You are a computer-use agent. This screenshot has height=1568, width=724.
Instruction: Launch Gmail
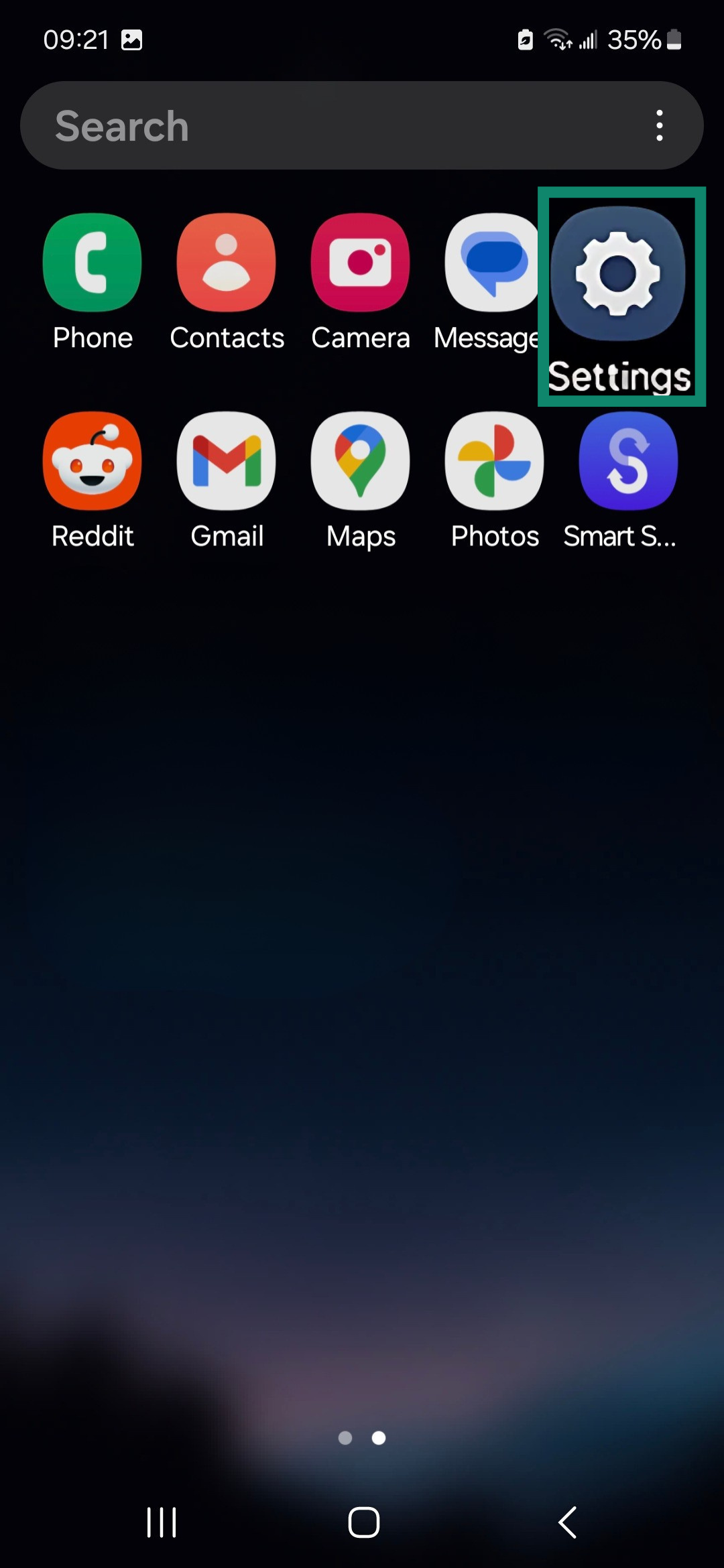point(227,460)
